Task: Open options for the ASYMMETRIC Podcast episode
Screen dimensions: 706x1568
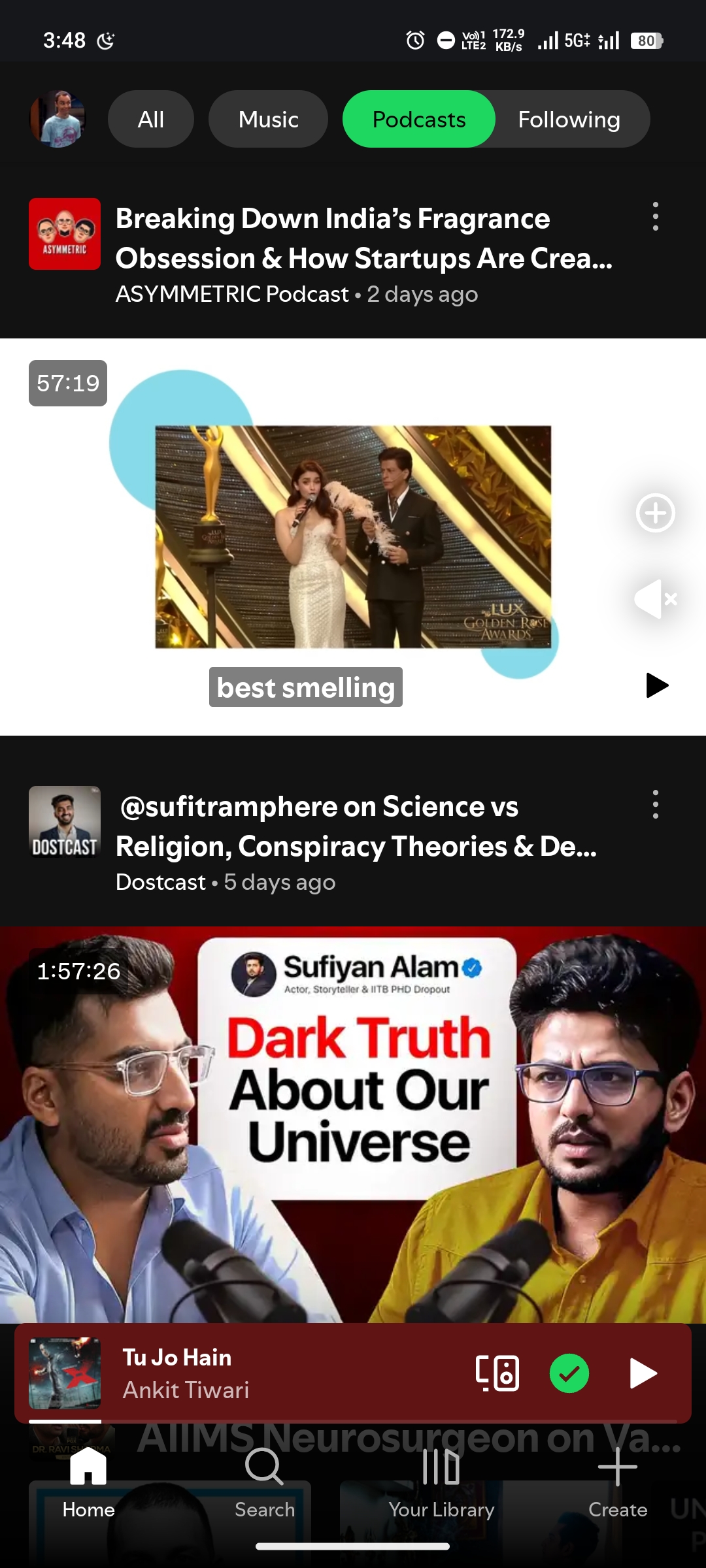Action: (655, 216)
